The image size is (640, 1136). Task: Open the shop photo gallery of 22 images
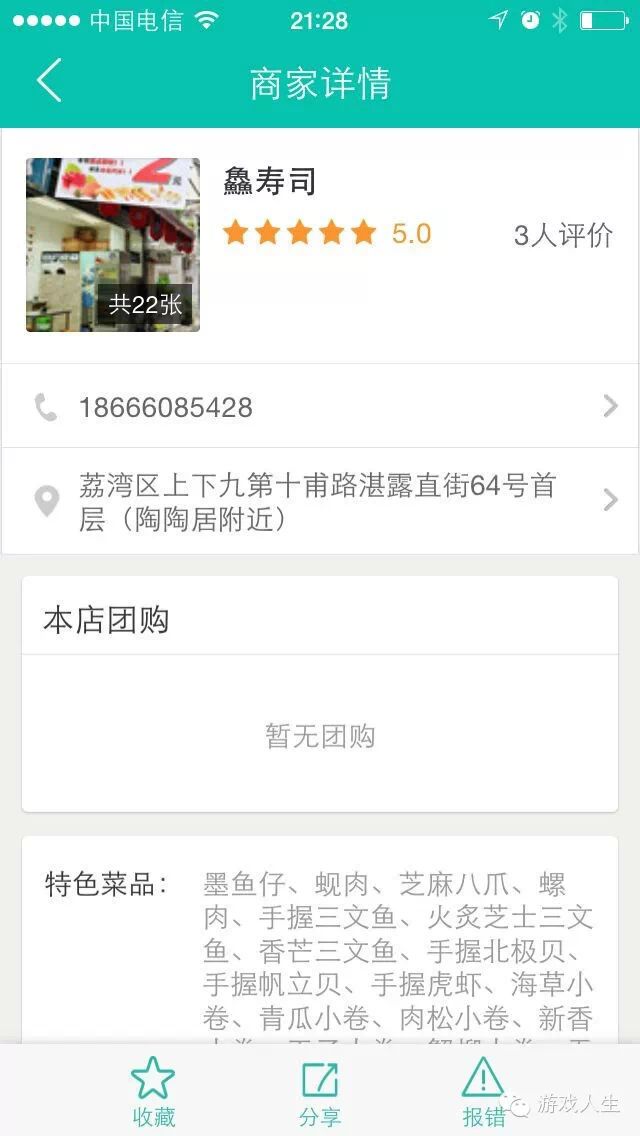click(113, 245)
